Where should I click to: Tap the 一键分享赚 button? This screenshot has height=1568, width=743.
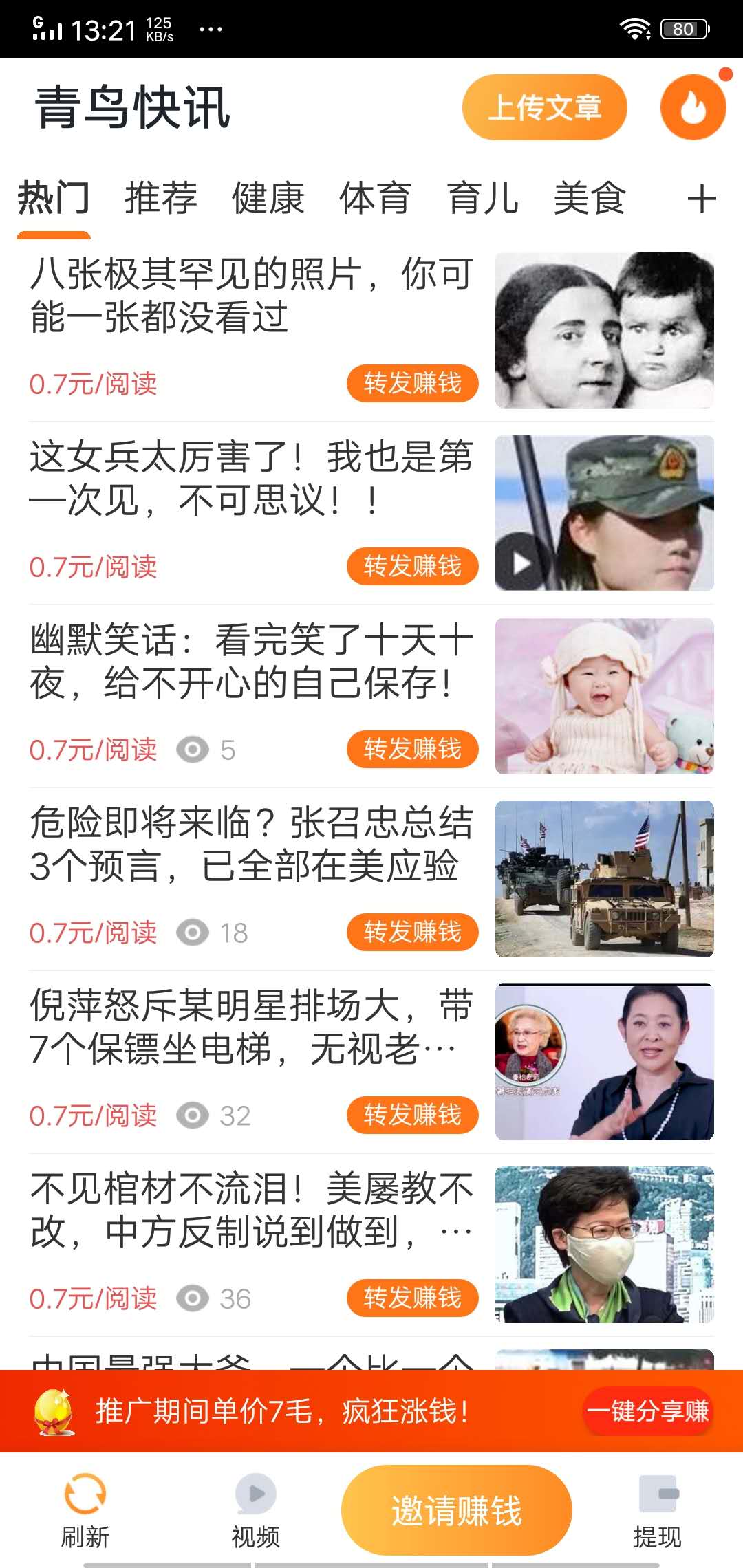tap(647, 1411)
